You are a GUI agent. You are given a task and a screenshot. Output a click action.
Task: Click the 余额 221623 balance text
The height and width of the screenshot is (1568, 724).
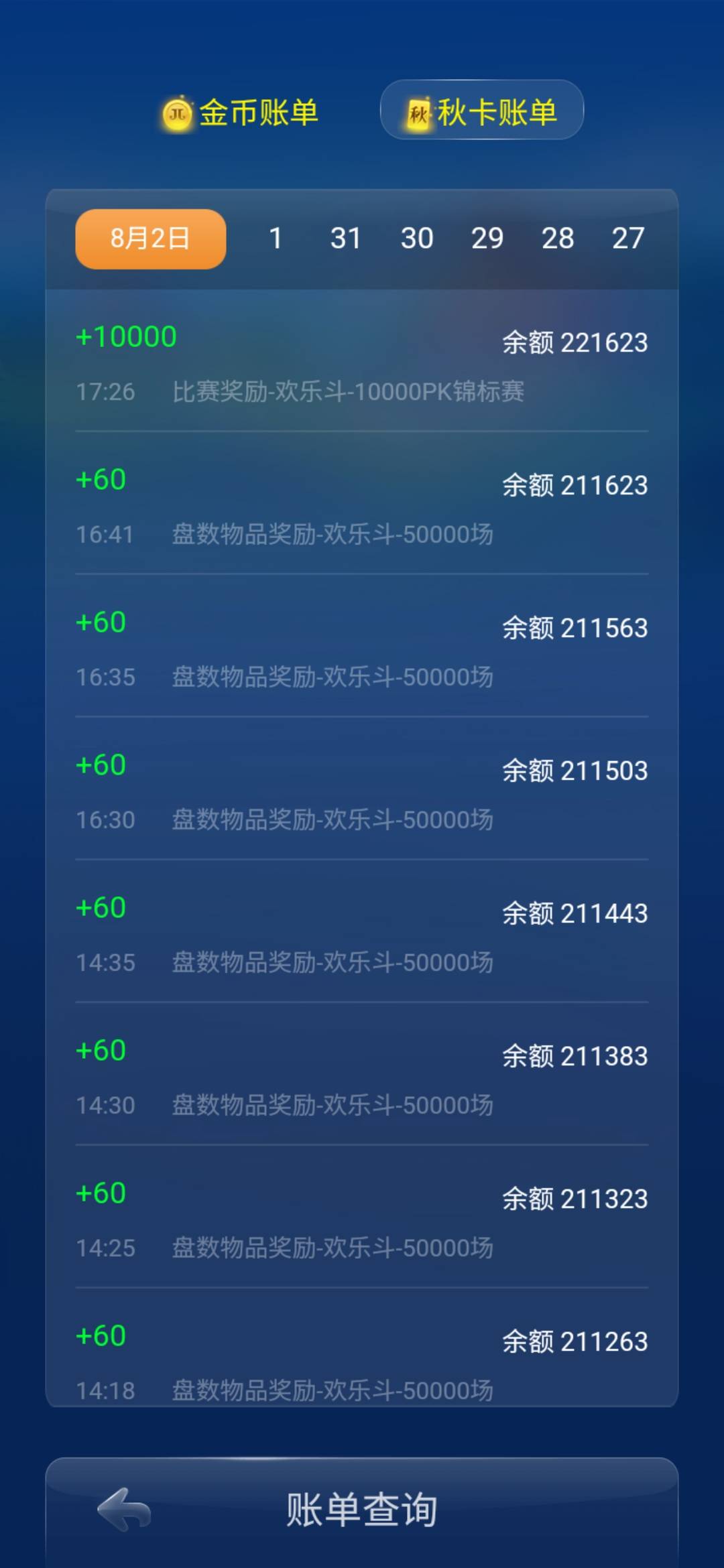tap(575, 342)
